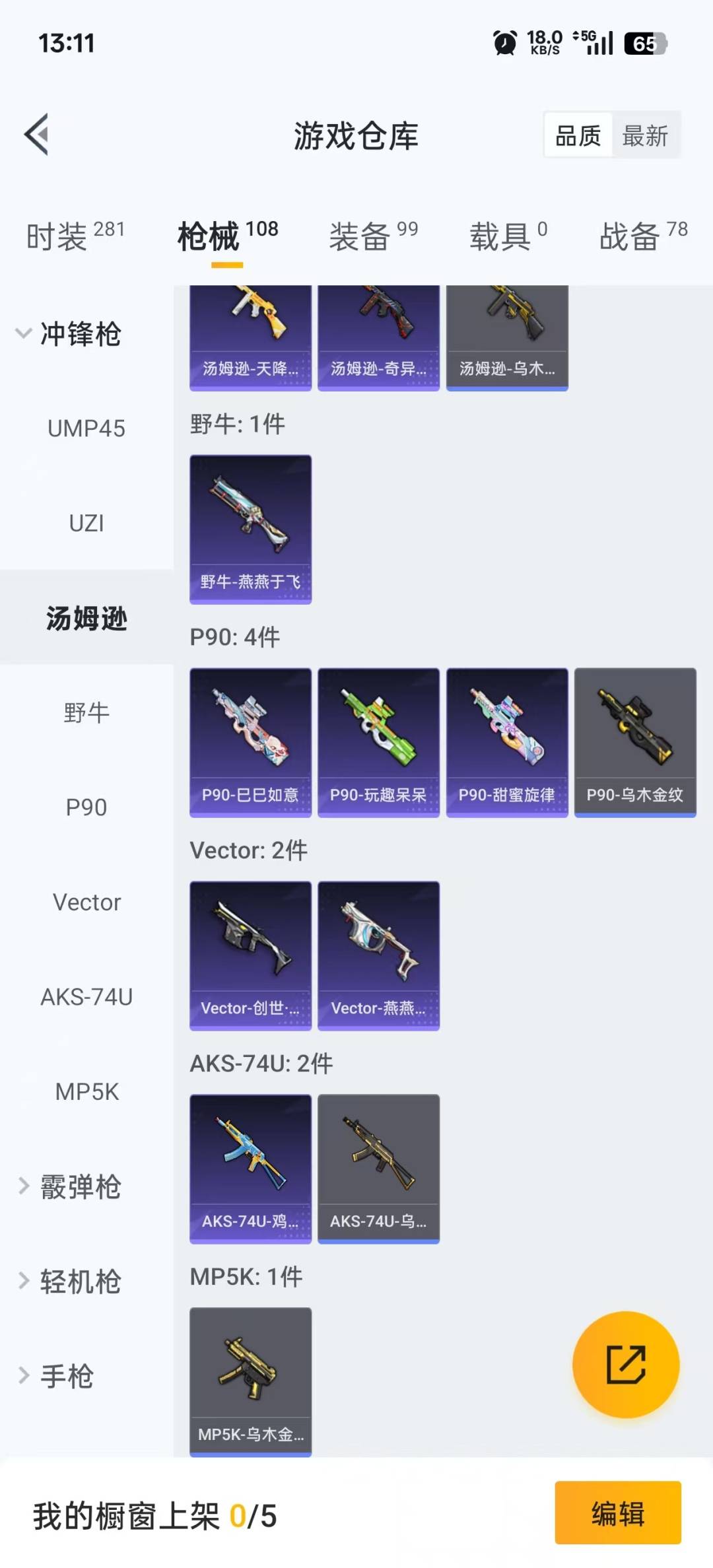Expand the 轻机枪 category
Viewport: 713px width, 1568px height.
click(70, 1281)
